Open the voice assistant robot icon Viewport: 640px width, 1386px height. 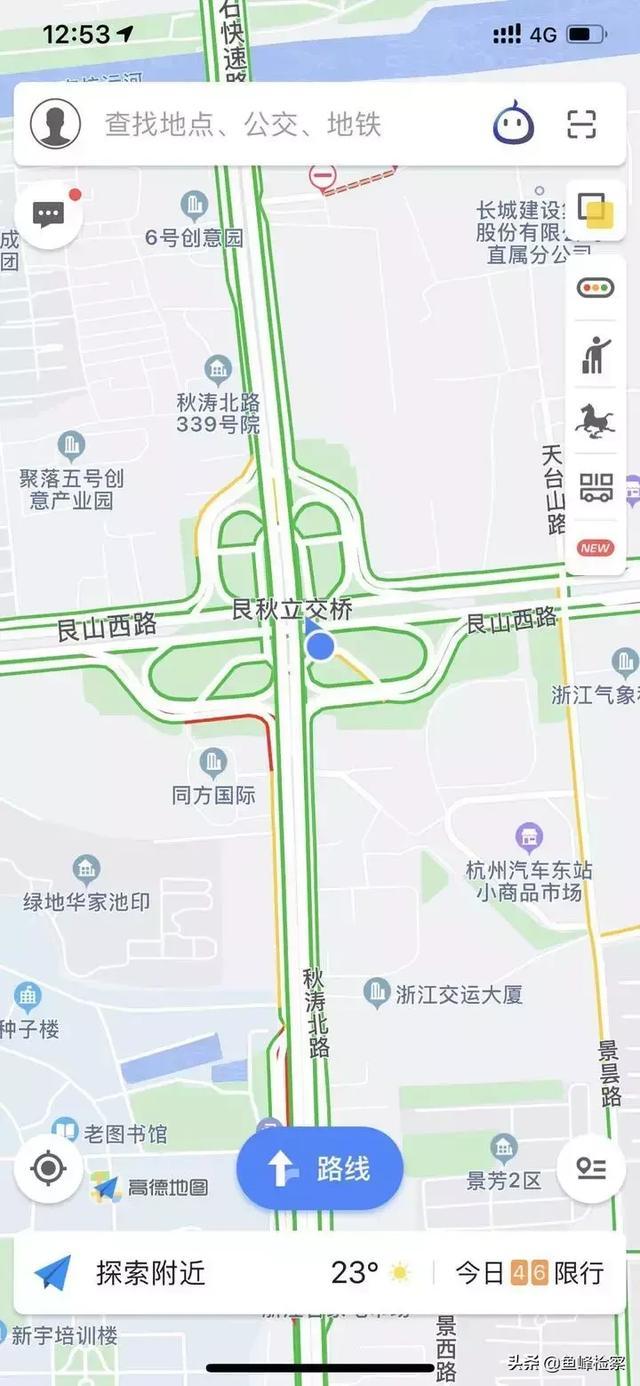click(x=514, y=124)
